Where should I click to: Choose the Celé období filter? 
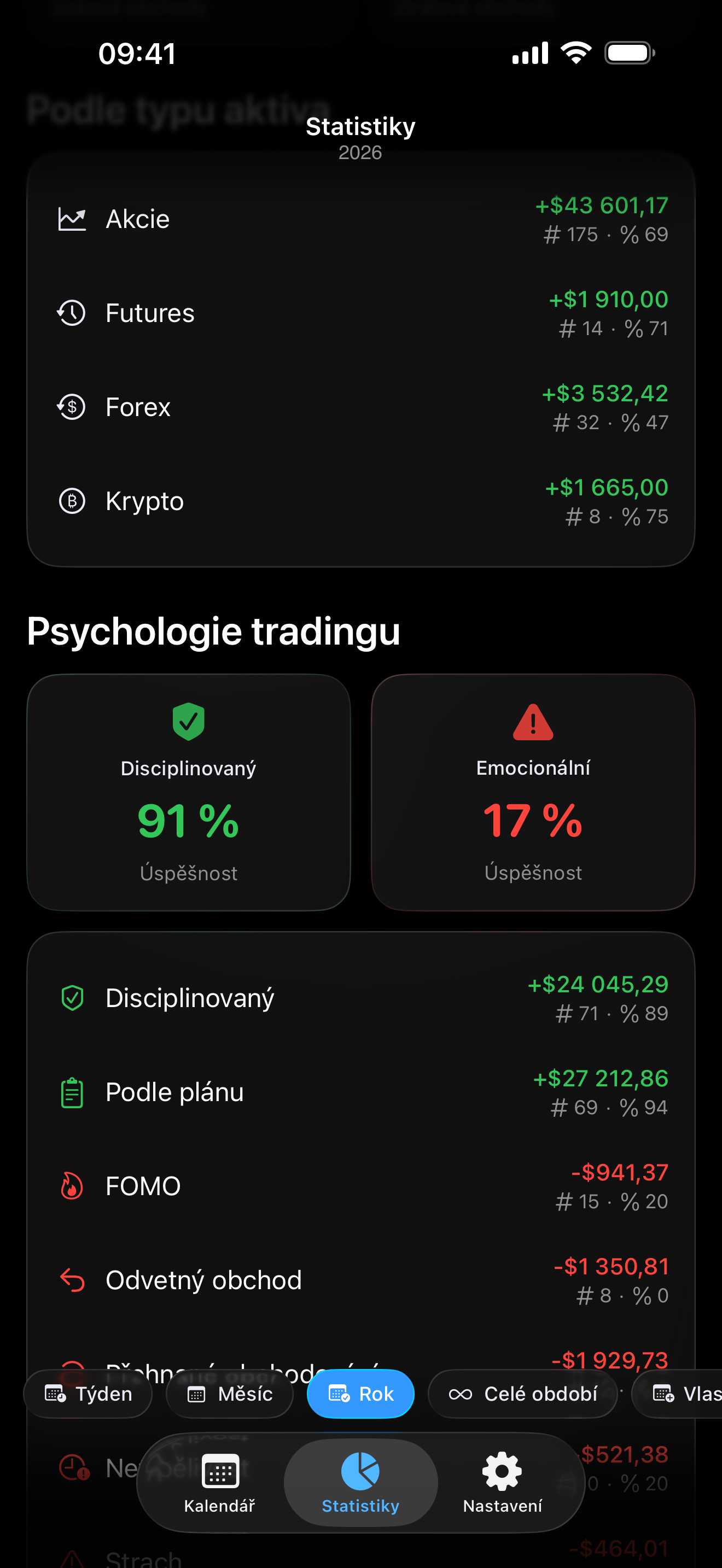click(523, 1393)
